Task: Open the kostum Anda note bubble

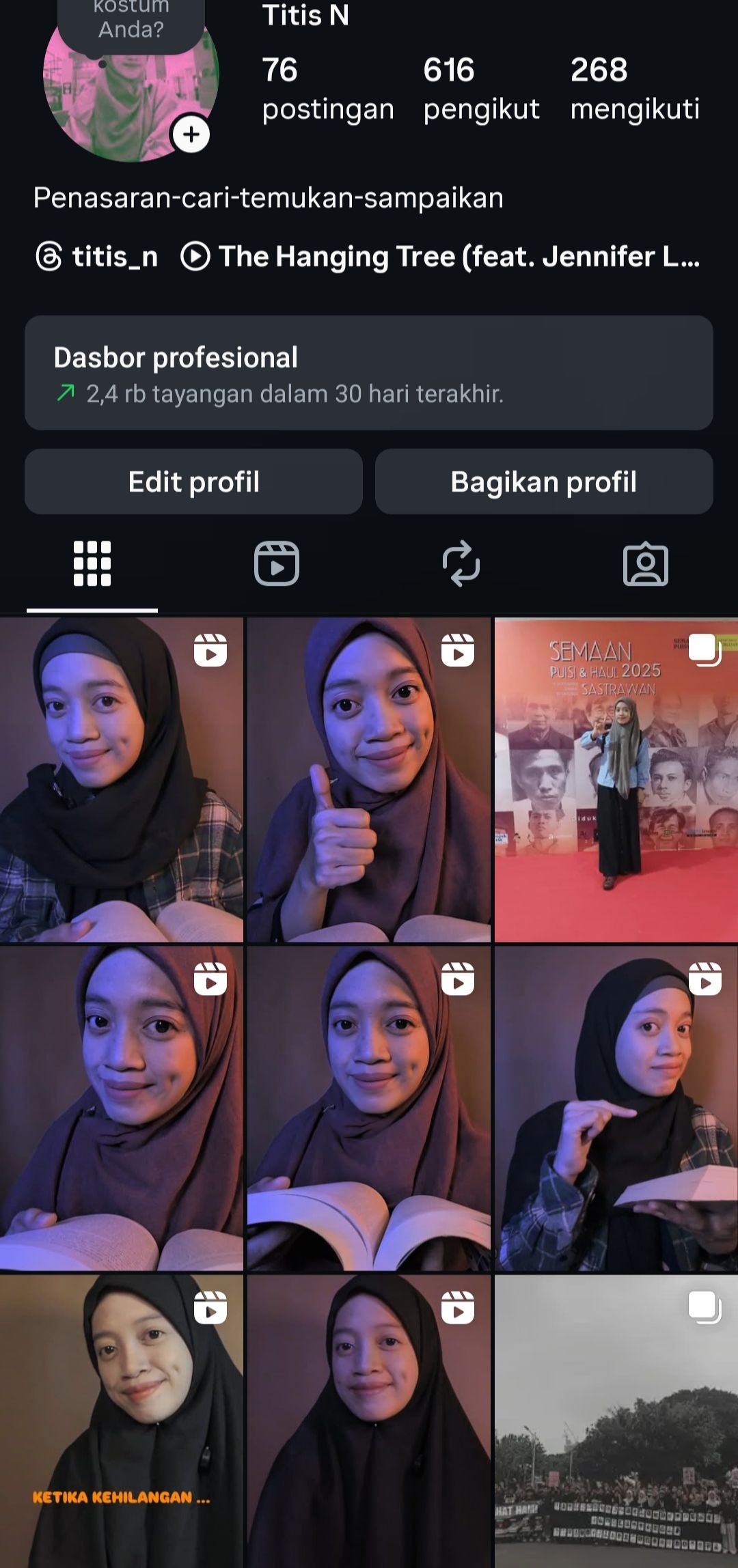Action: tap(131, 22)
